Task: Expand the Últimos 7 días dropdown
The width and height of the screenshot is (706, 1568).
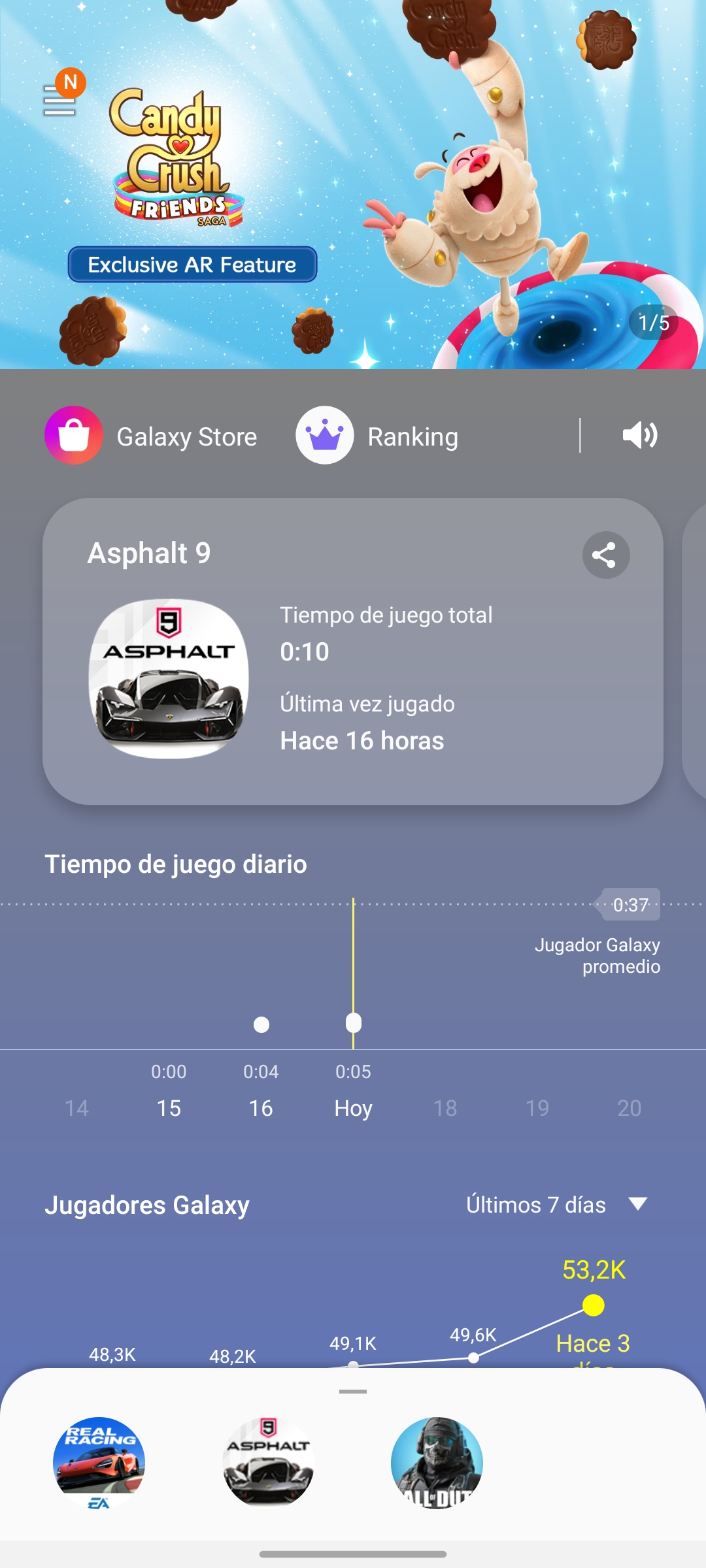Action: click(556, 1204)
